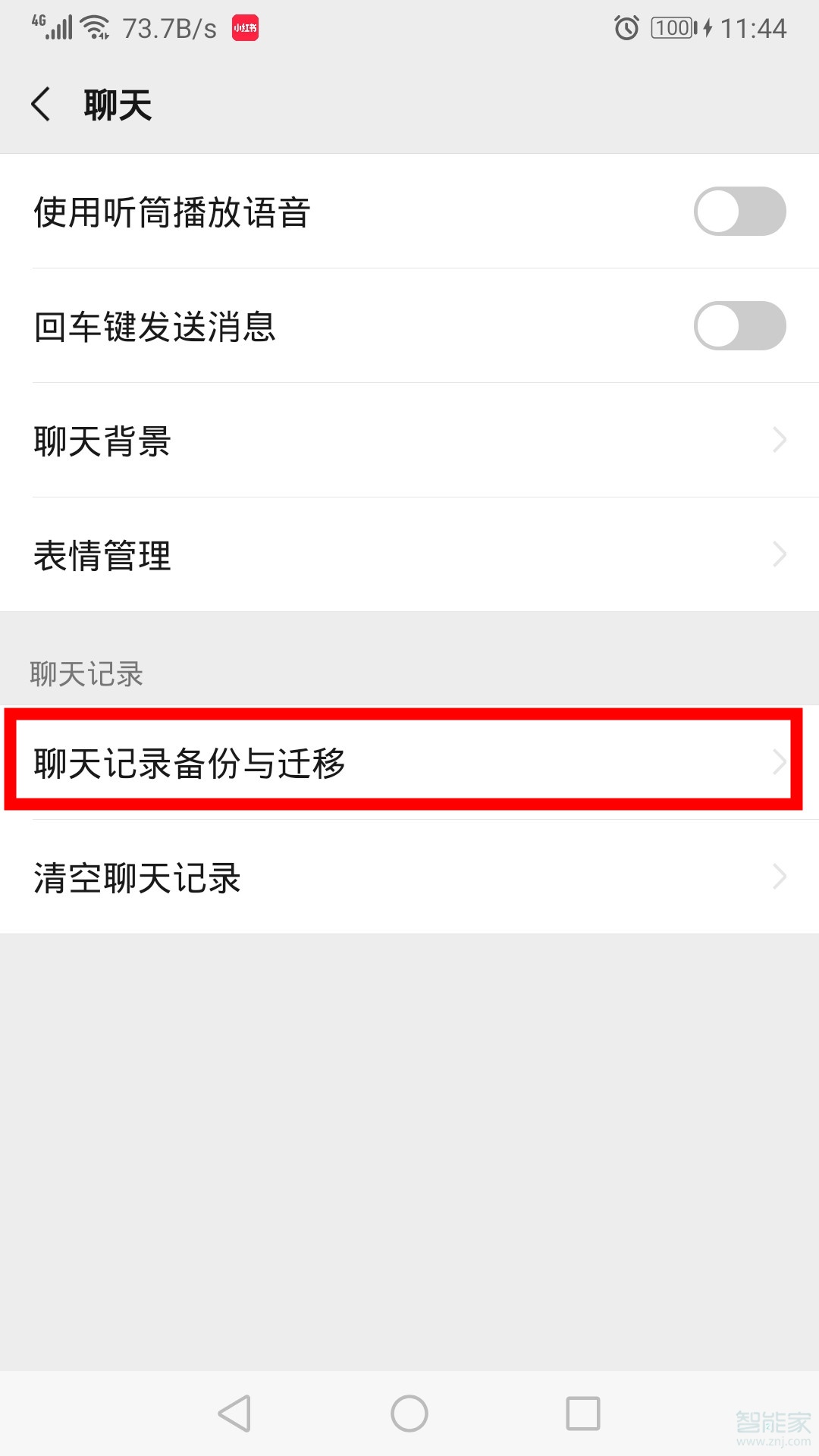Enable 回车键发送消息 switch

[x=739, y=326]
